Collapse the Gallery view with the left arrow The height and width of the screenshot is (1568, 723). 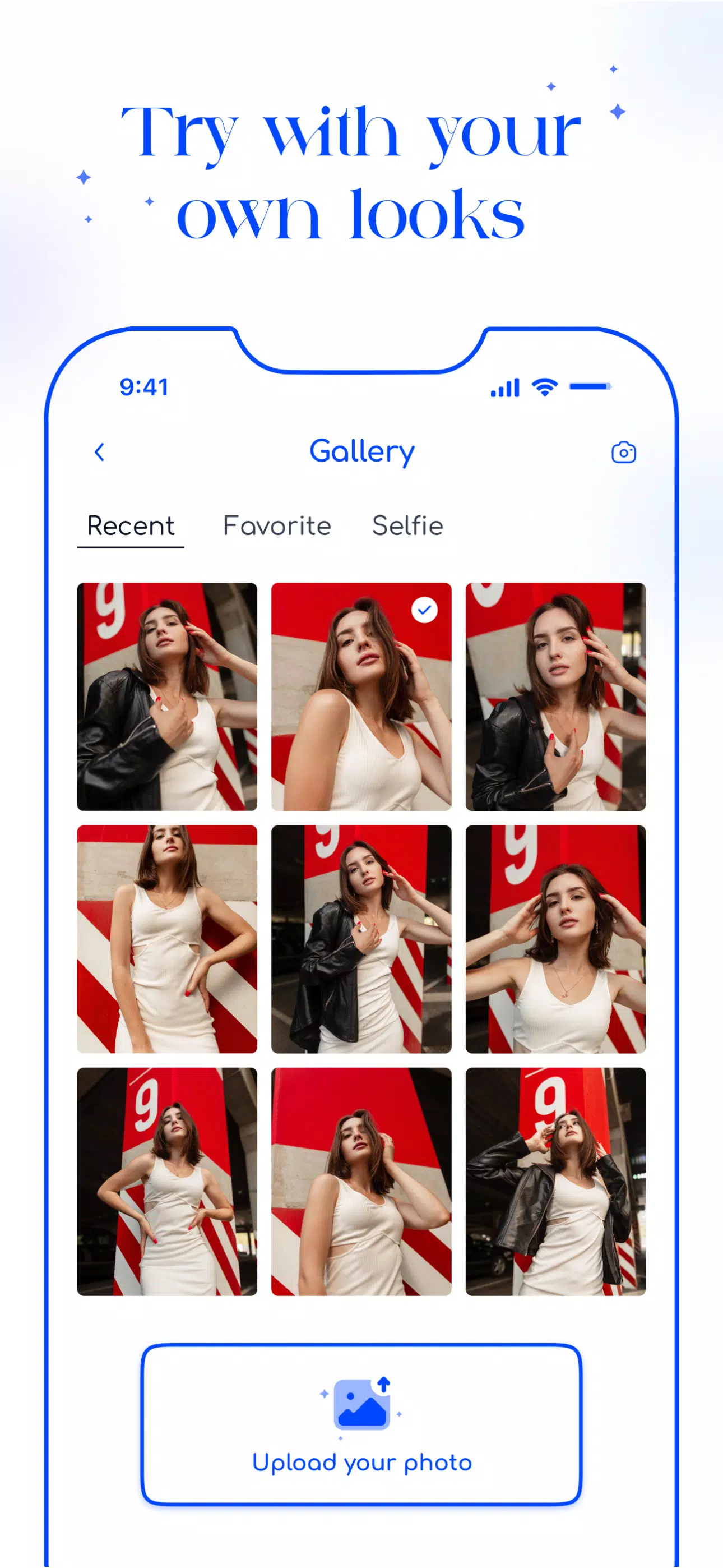coord(99,451)
